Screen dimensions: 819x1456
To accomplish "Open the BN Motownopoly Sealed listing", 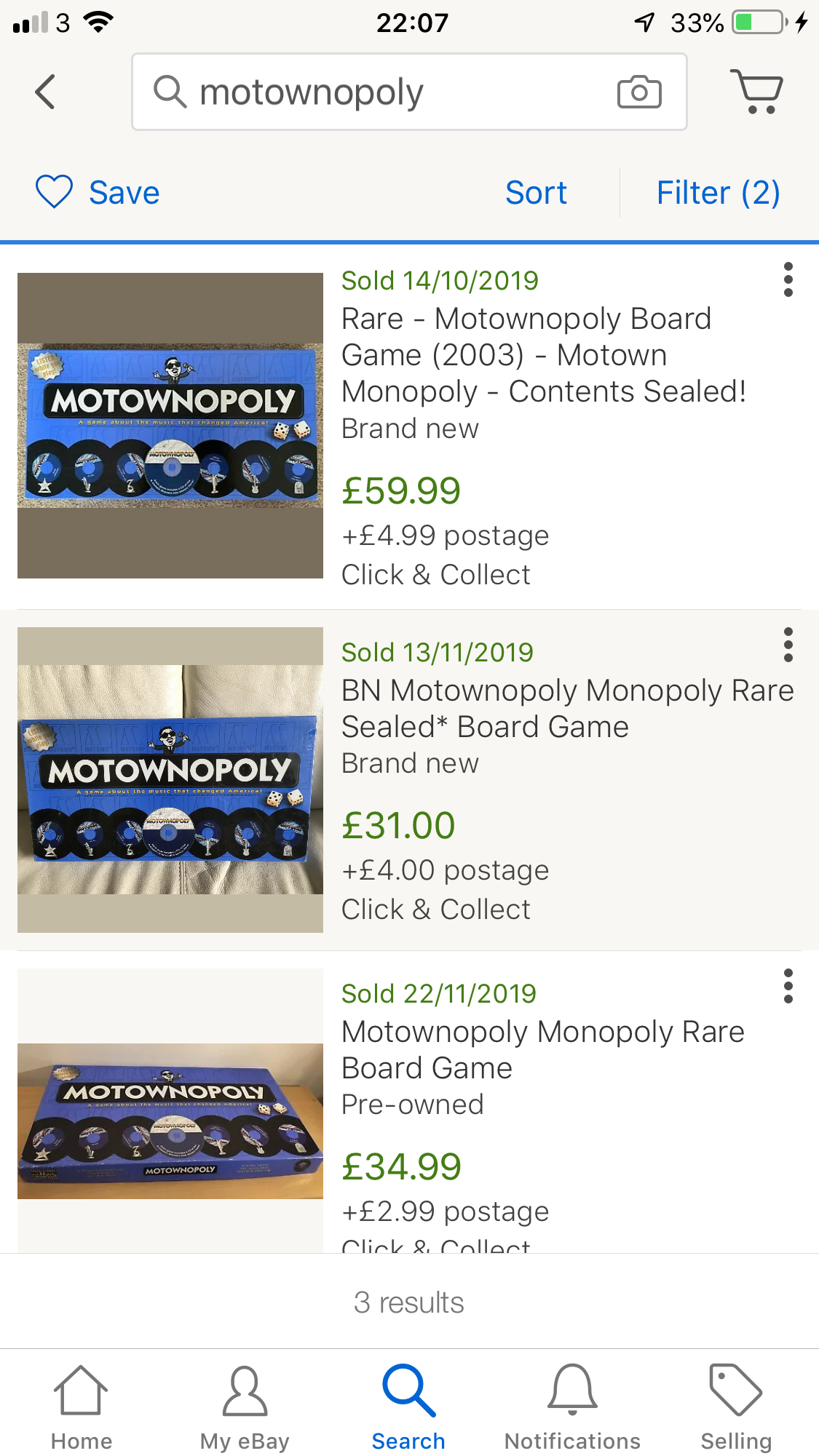I will point(409,780).
